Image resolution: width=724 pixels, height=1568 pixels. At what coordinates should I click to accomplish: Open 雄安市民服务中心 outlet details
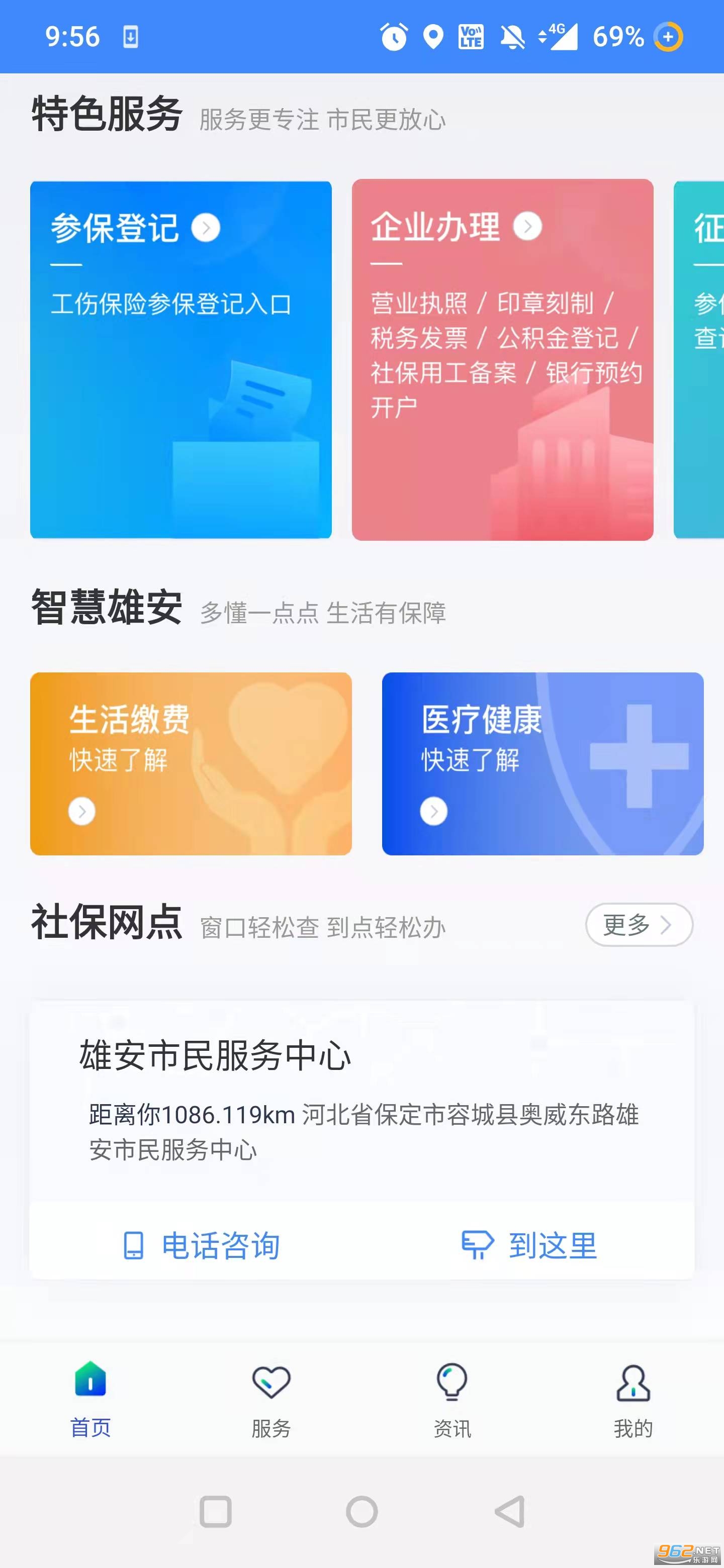point(361,1096)
